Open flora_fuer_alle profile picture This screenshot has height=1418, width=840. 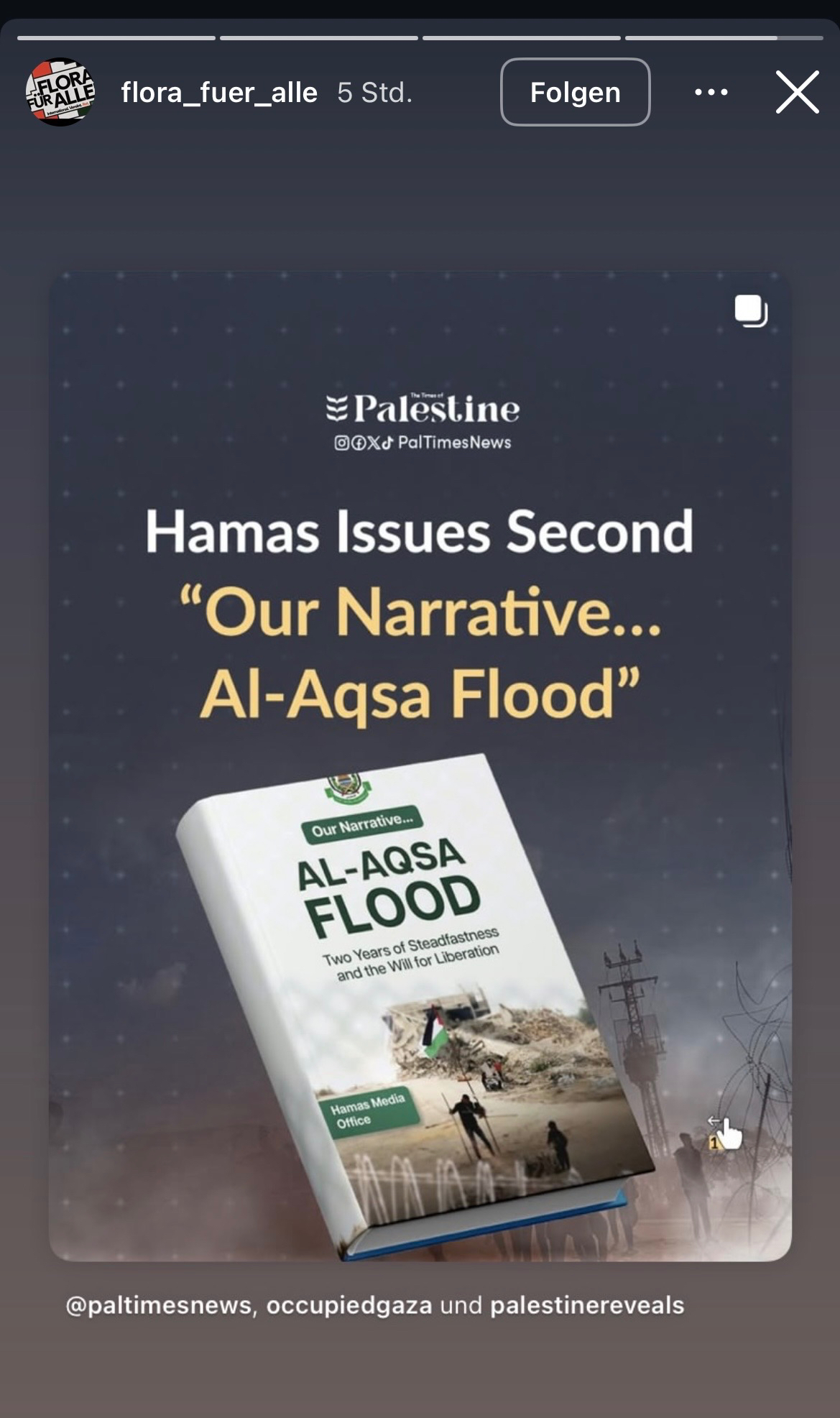[60, 92]
